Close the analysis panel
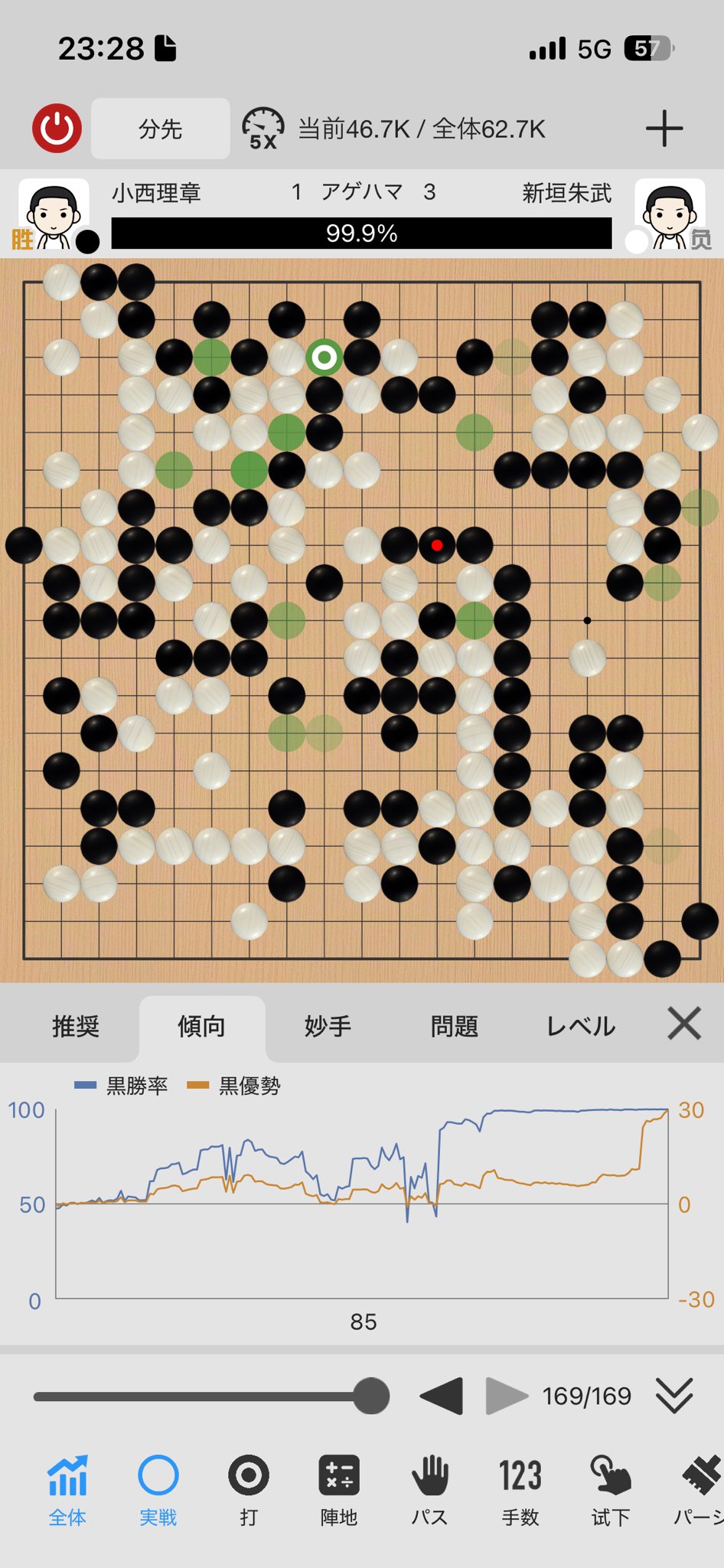This screenshot has width=724, height=1568. (x=683, y=1024)
